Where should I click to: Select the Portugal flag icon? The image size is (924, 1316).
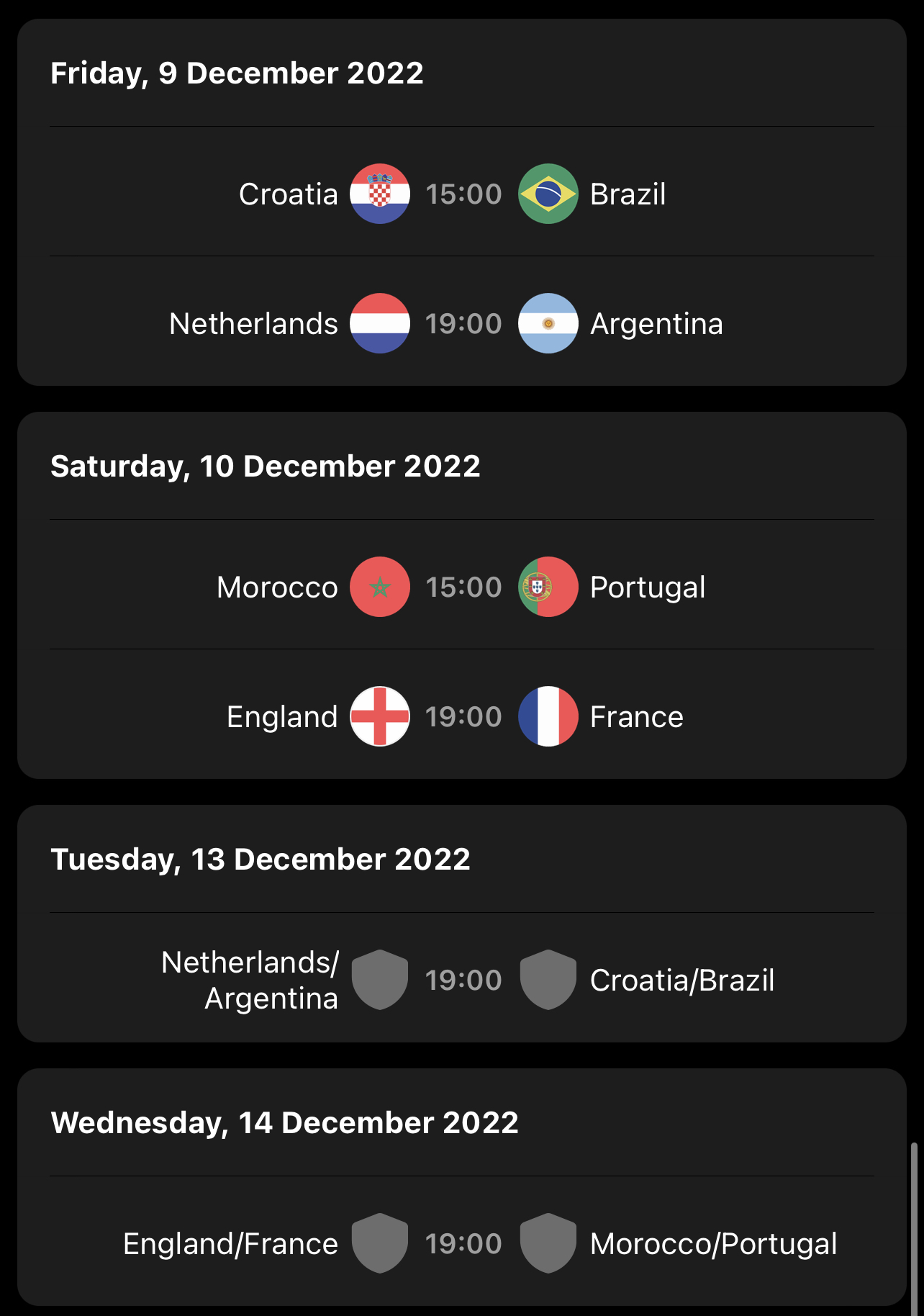point(548,587)
